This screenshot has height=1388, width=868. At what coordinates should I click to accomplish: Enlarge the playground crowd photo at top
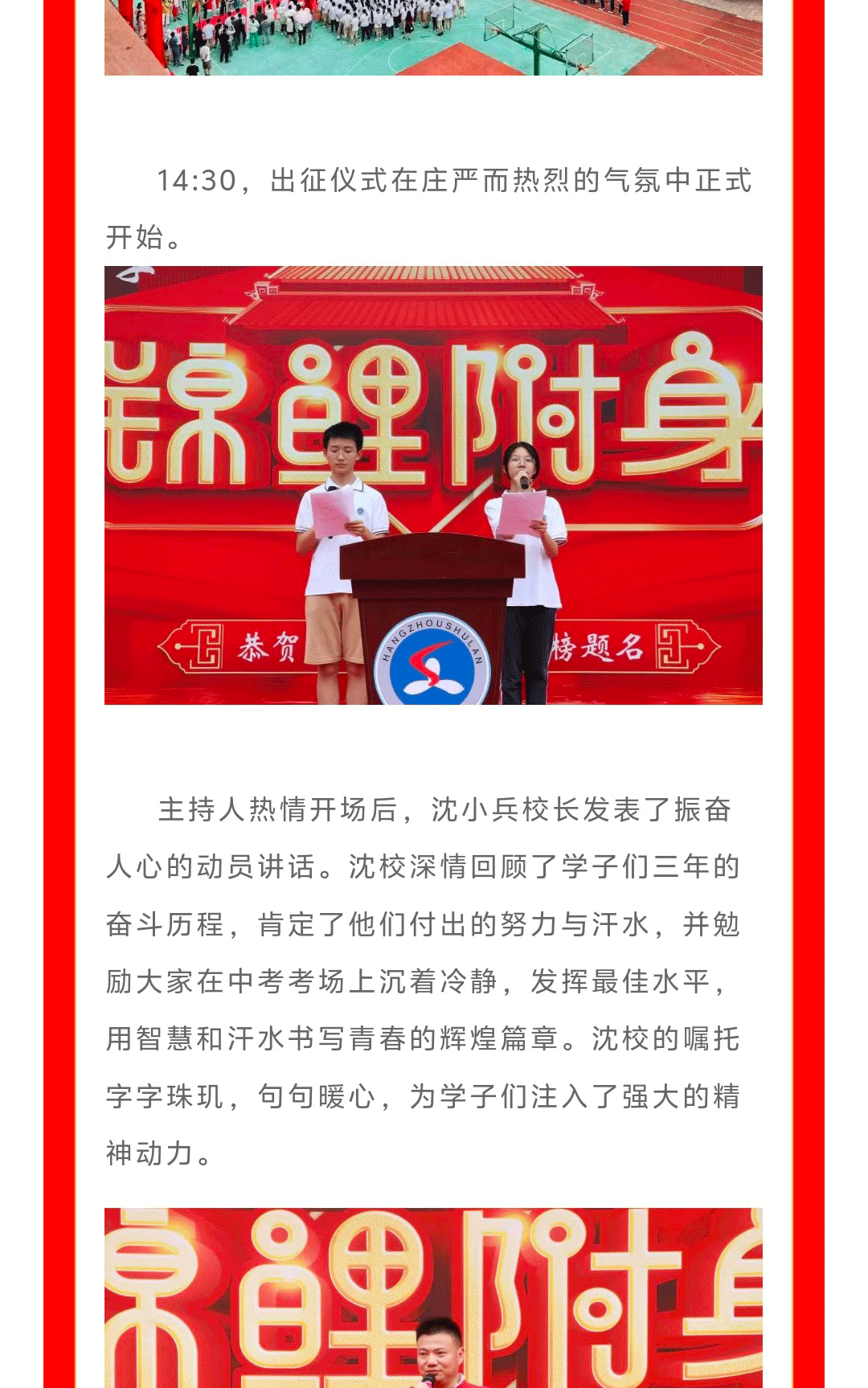(433, 37)
